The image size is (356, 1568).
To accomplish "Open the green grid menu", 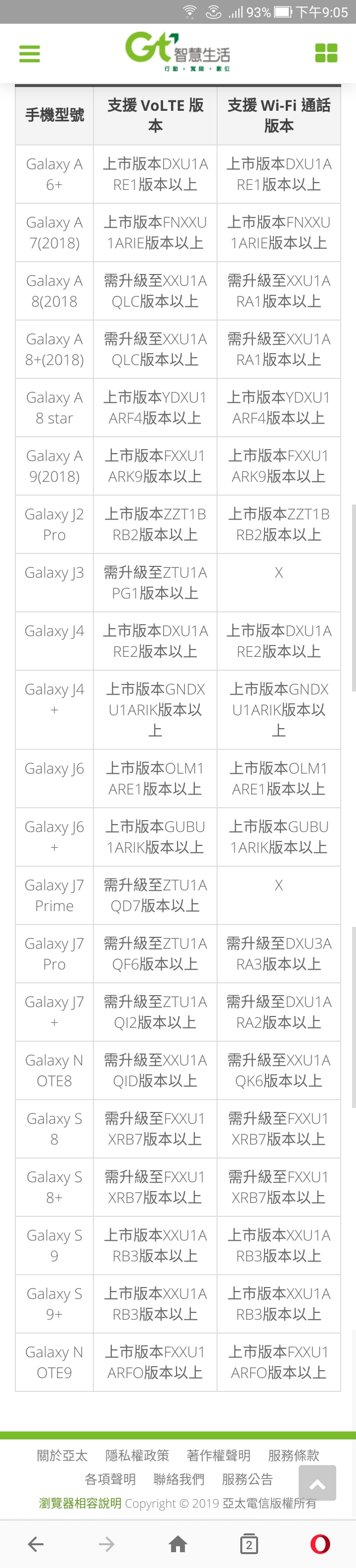I will 325,53.
